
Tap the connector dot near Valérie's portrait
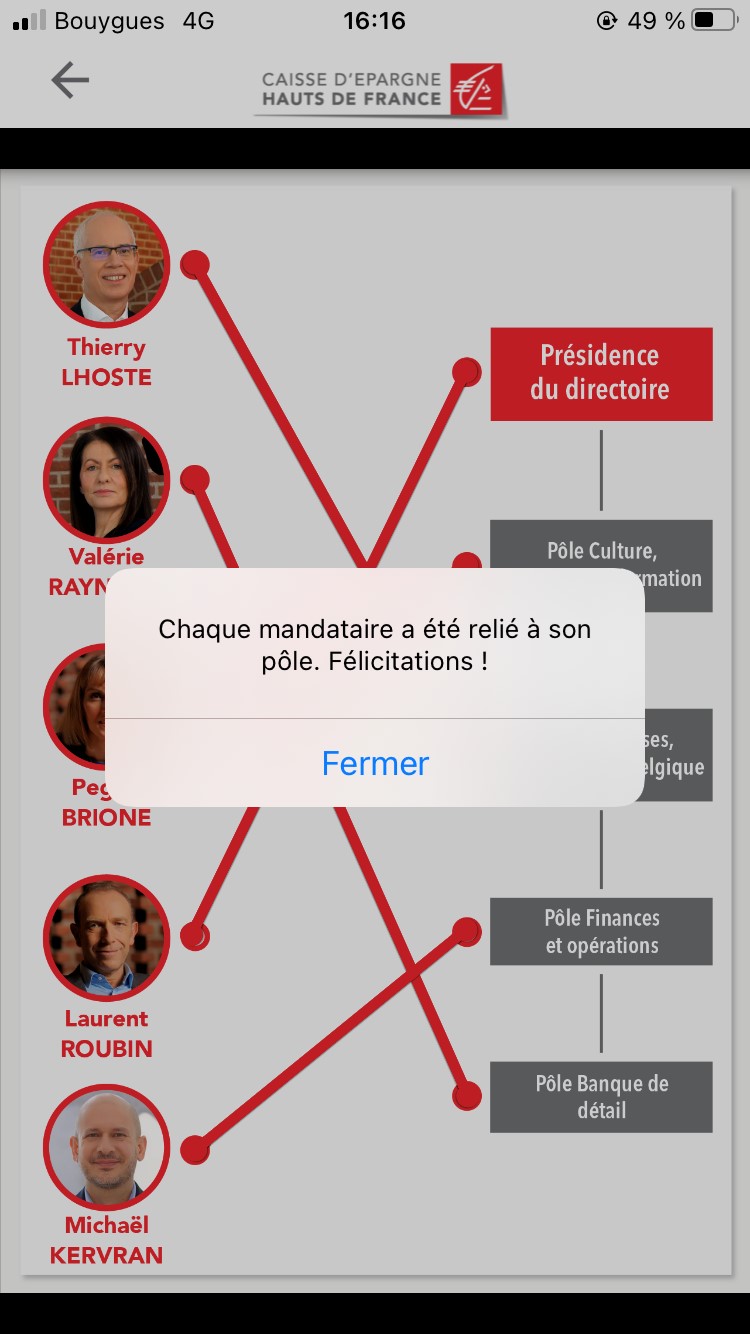coord(195,479)
